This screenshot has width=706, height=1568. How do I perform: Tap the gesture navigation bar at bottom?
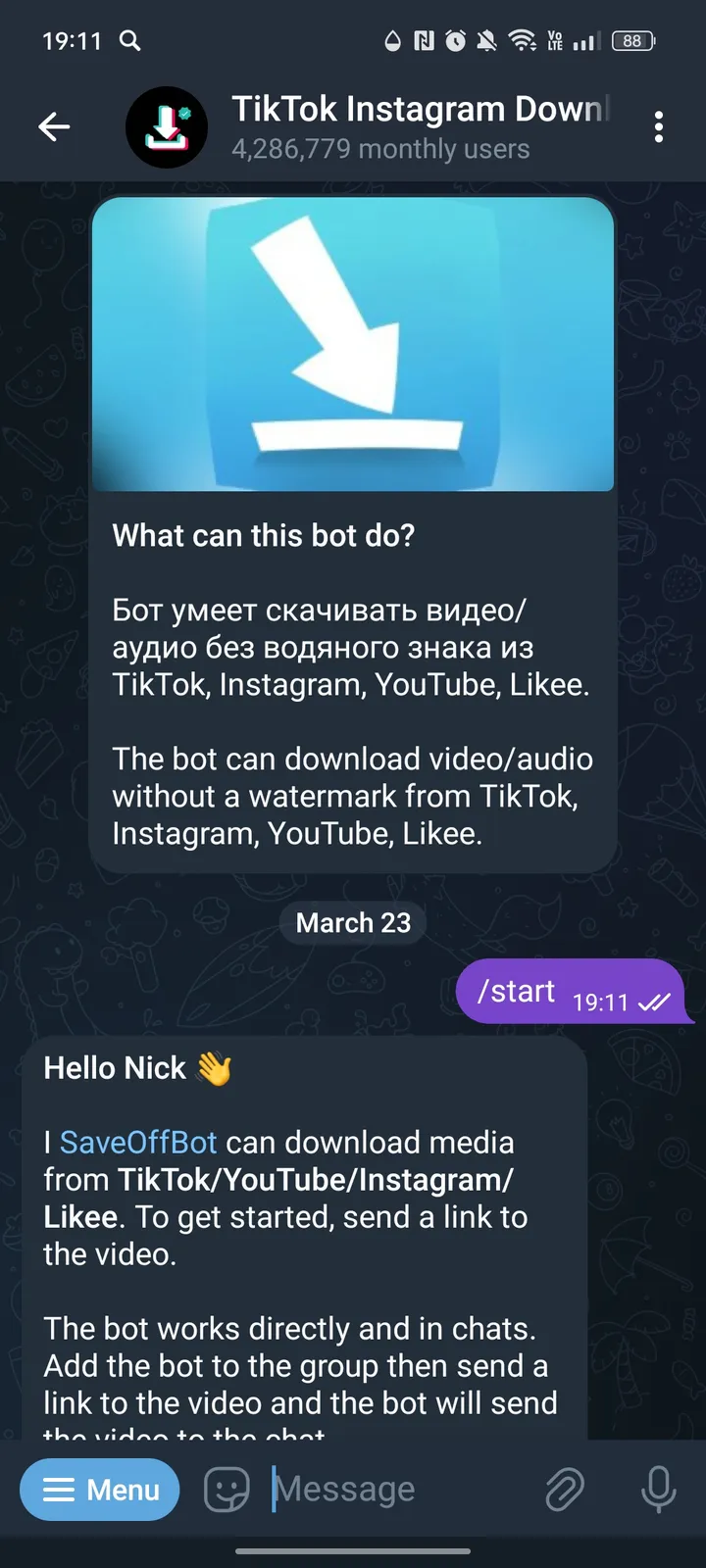[x=353, y=1552]
